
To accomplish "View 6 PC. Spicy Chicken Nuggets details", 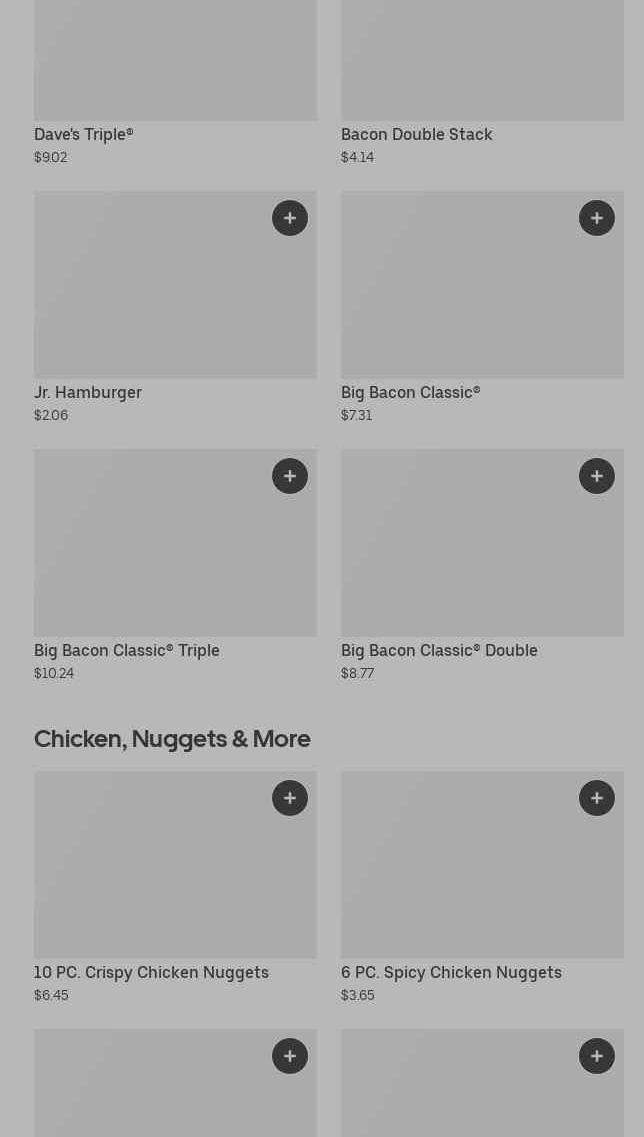I will [482, 880].
